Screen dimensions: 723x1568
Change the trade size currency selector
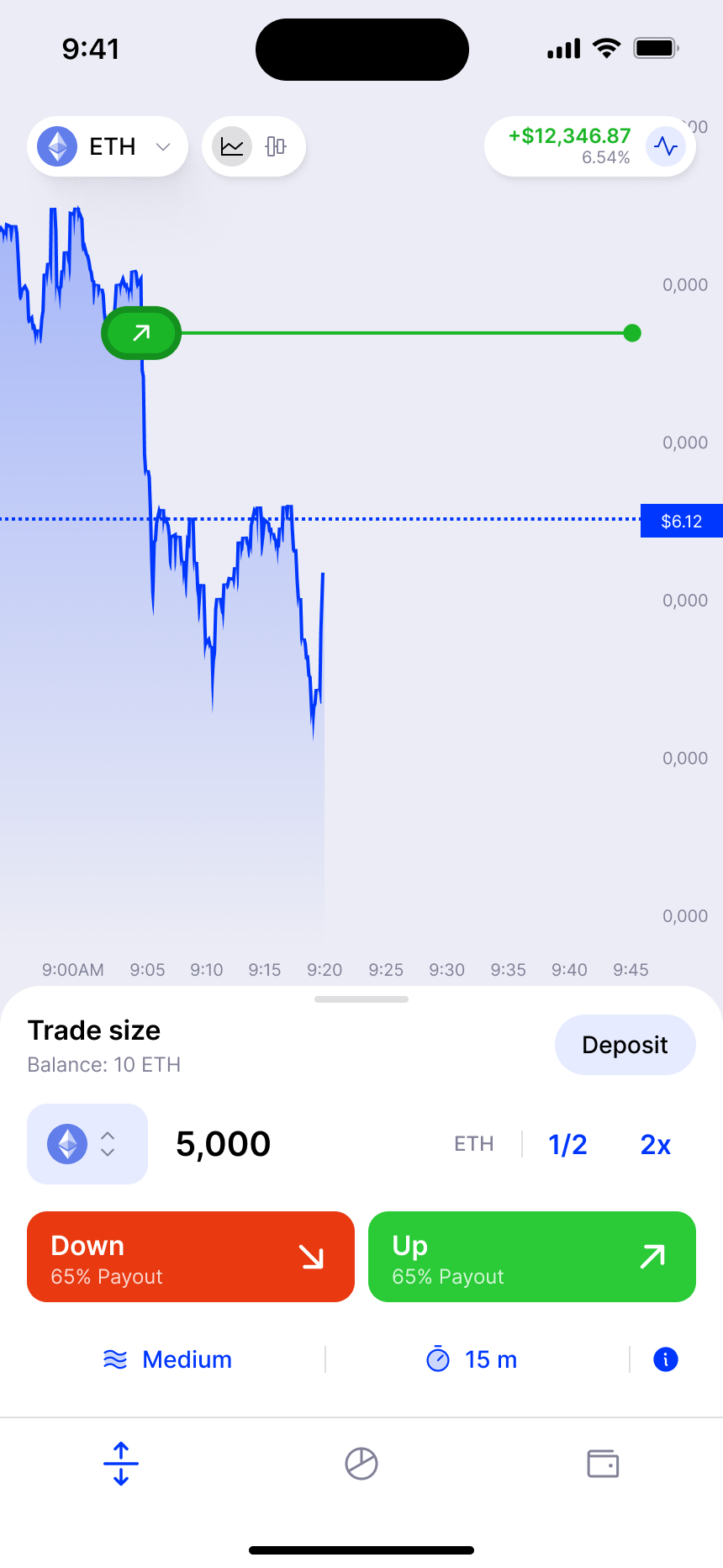click(87, 1144)
